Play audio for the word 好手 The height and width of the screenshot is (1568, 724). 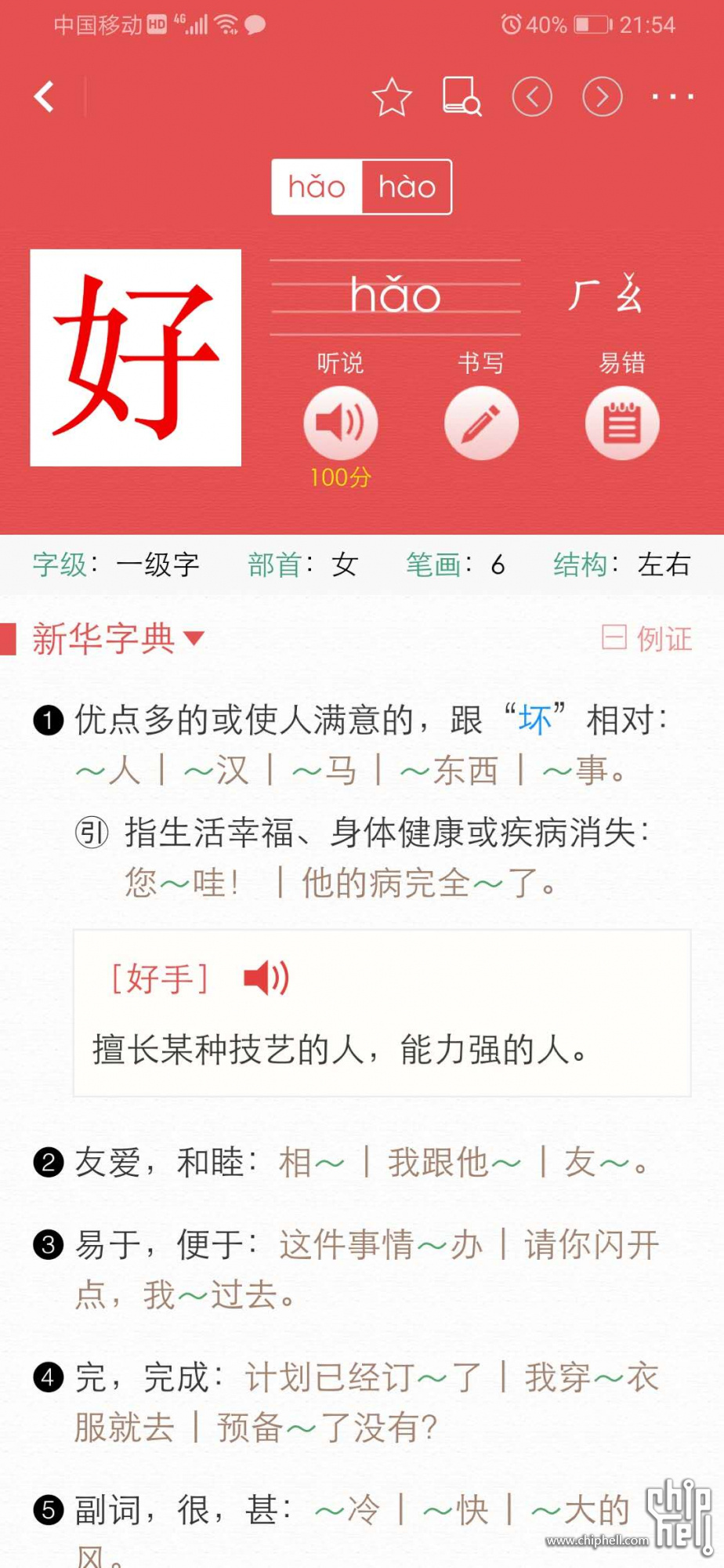coord(266,978)
